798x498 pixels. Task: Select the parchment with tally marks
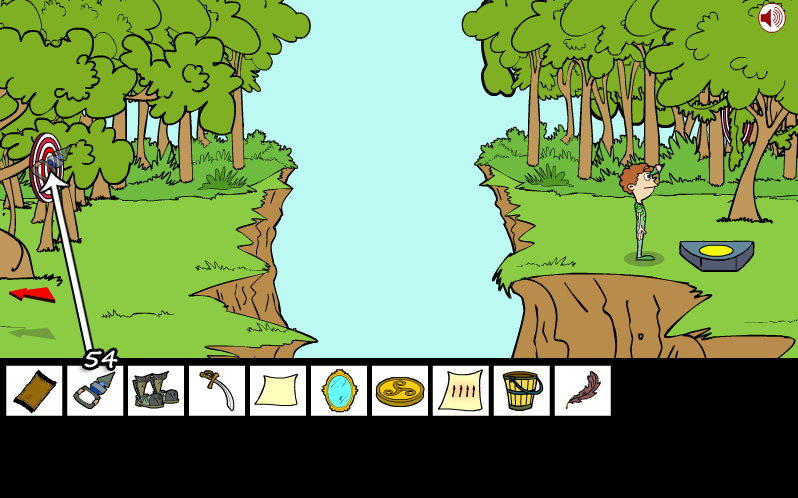point(461,390)
